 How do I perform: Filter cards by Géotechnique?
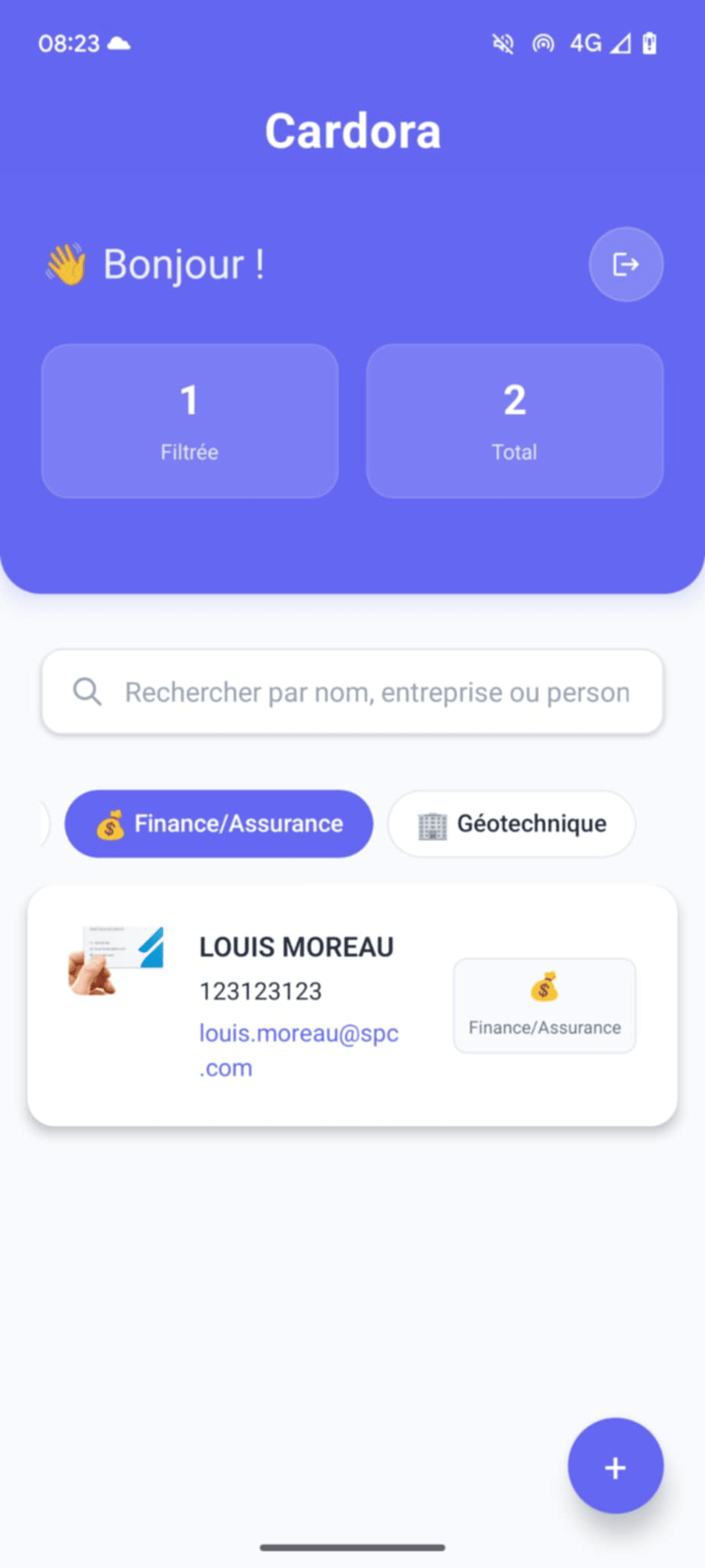[511, 824]
